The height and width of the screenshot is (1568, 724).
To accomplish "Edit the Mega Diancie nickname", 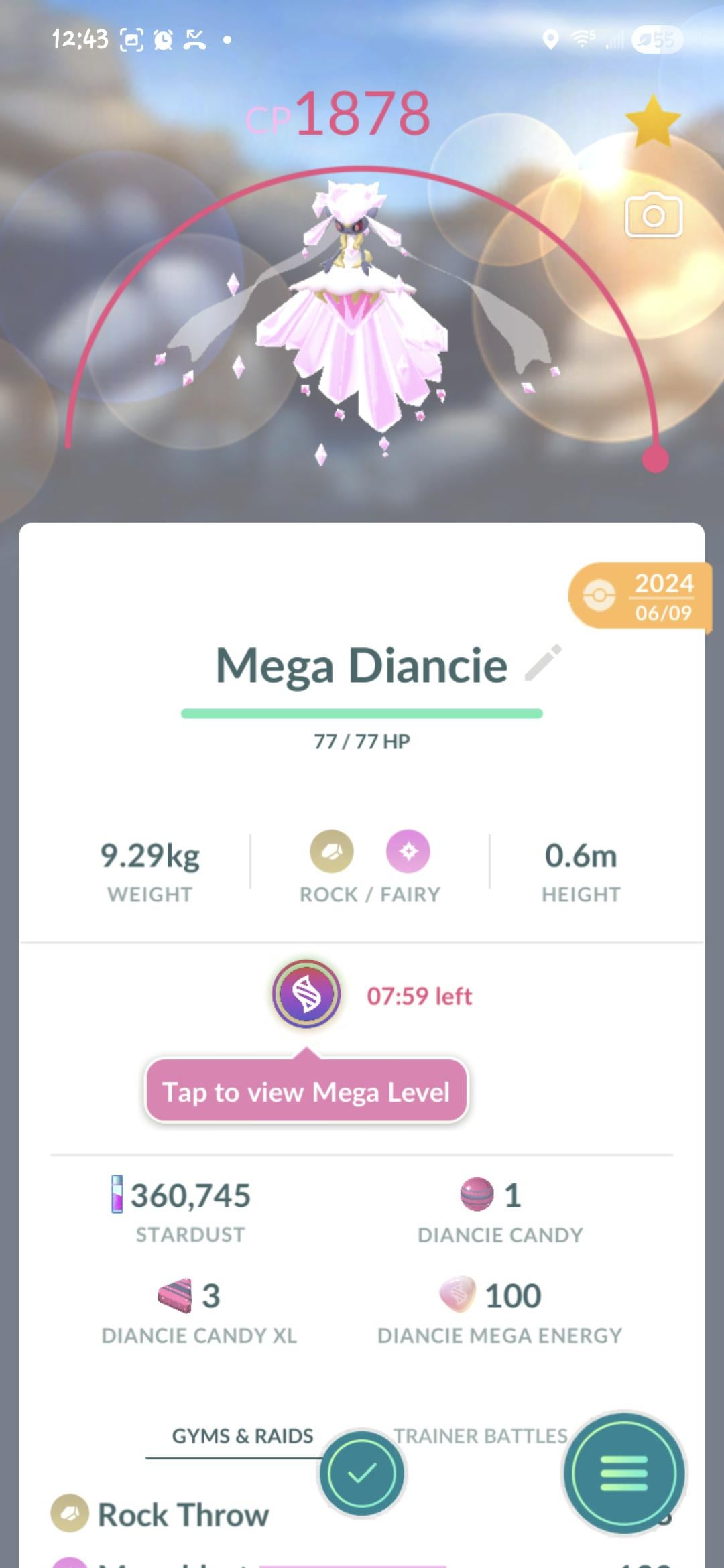I will (543, 663).
